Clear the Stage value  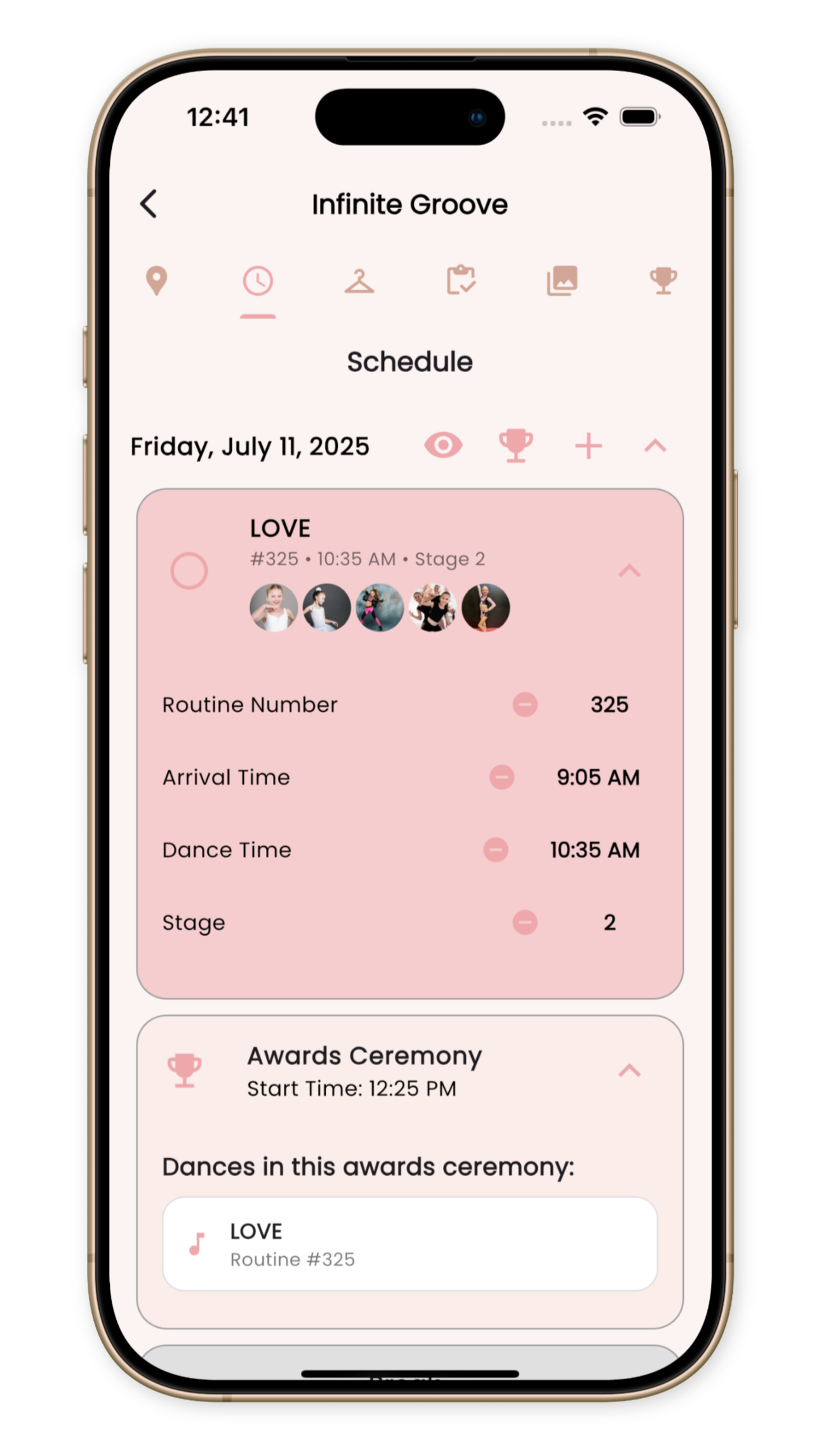tap(525, 922)
